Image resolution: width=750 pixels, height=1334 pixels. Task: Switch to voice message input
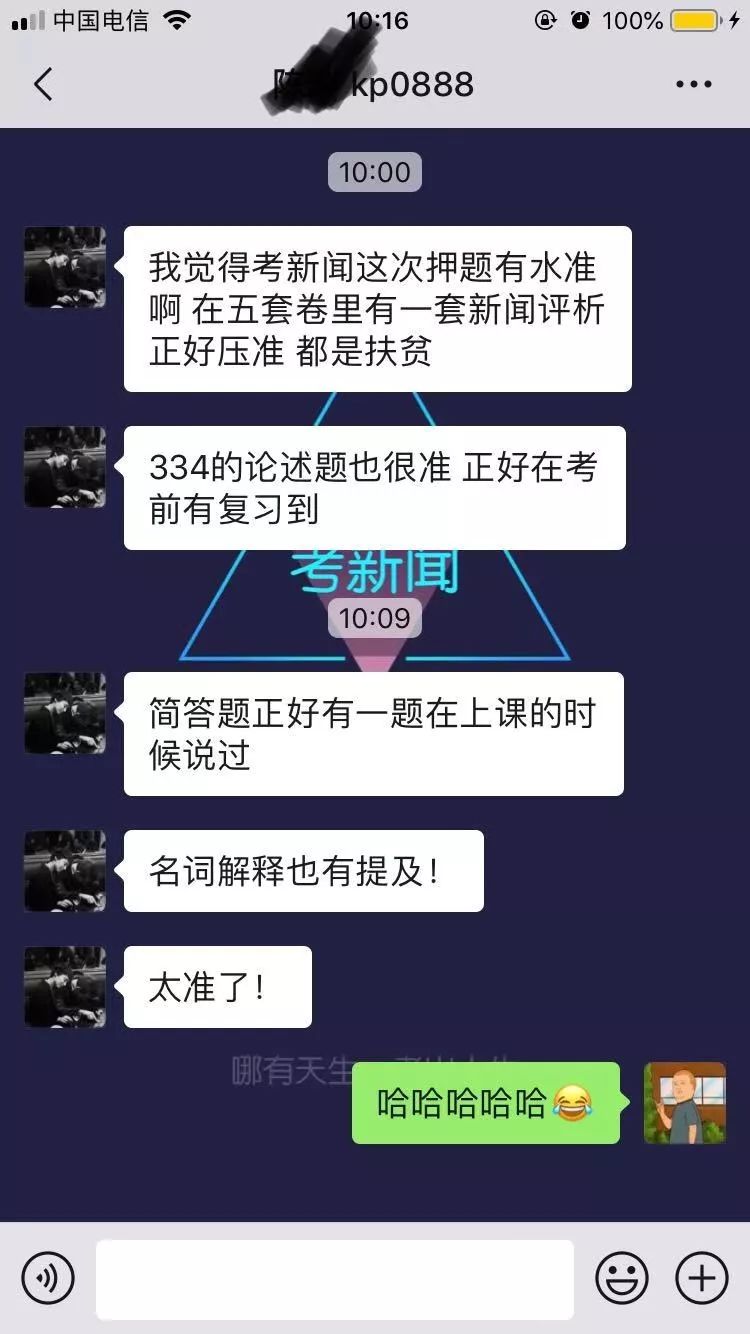coord(48,1278)
